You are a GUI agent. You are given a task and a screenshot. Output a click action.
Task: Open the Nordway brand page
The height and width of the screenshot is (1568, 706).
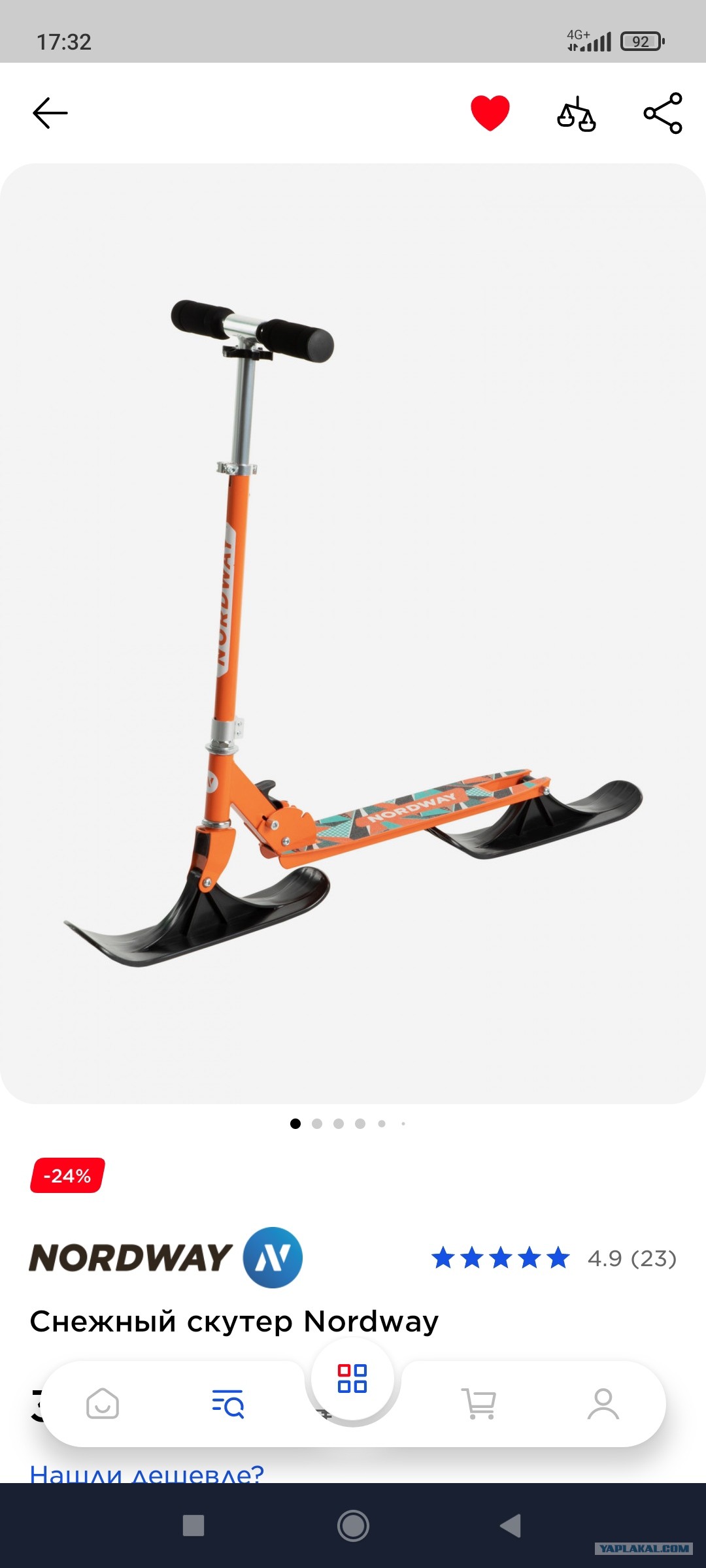[x=166, y=1258]
